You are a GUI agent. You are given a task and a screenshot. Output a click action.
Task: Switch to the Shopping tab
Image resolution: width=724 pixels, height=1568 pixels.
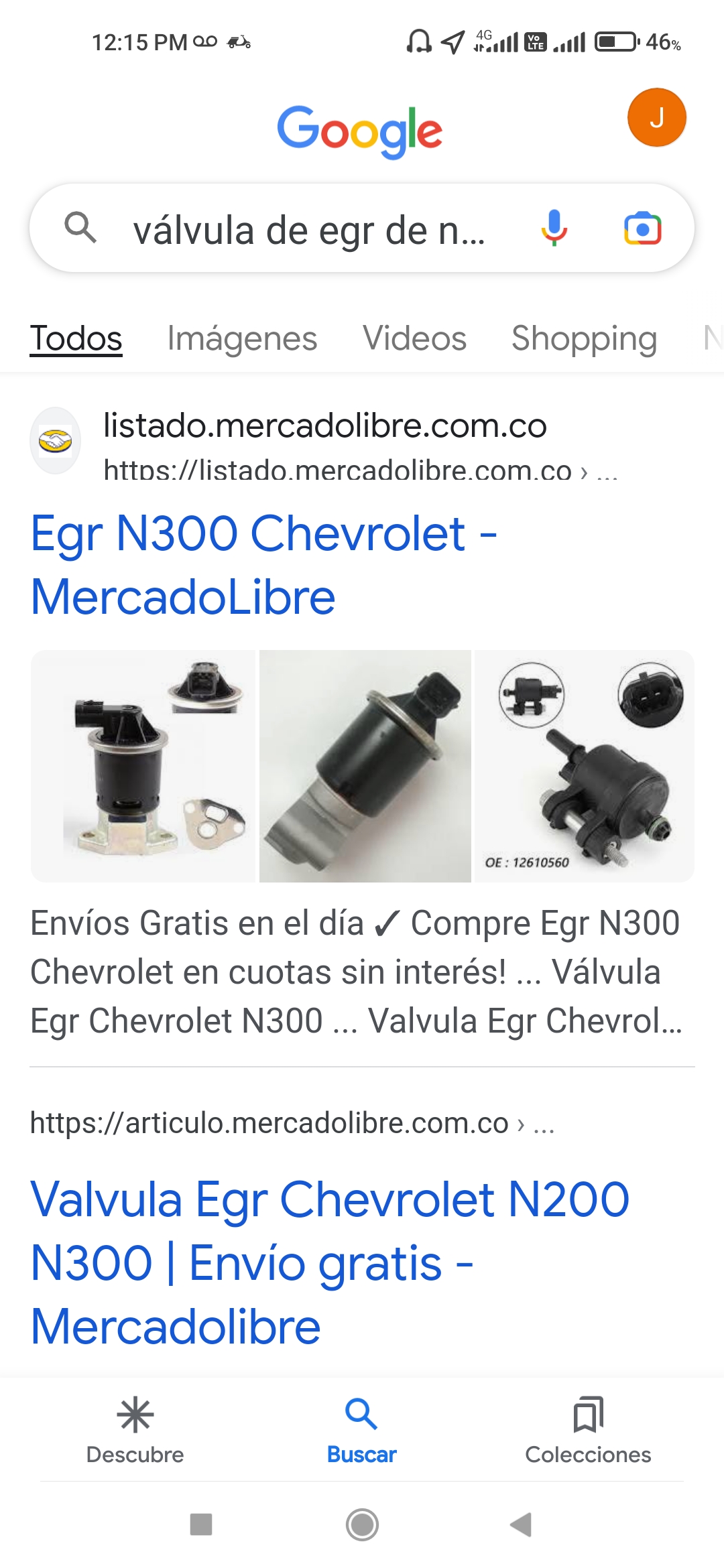584,338
